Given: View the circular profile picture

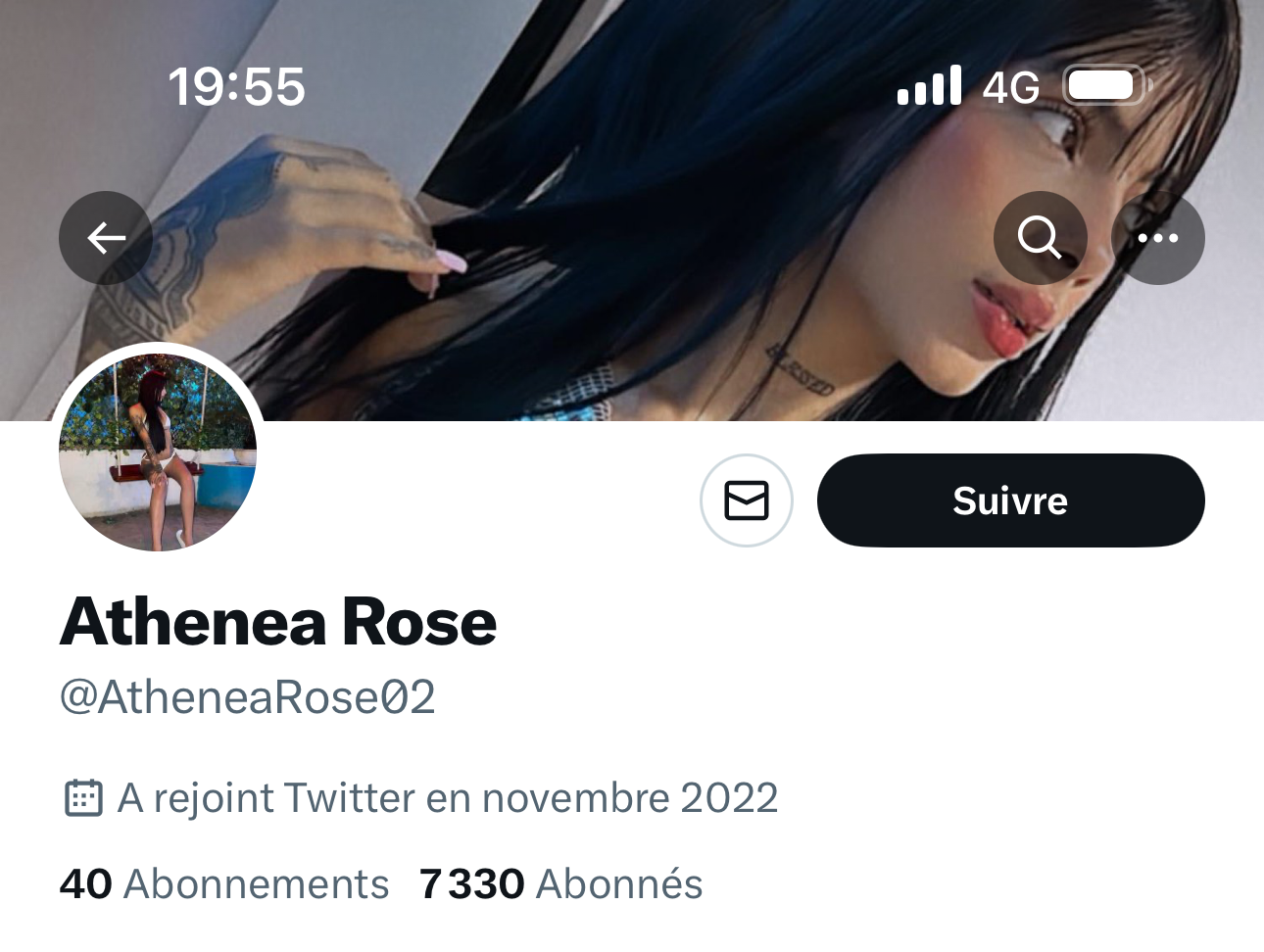Looking at the screenshot, I should click(x=158, y=452).
